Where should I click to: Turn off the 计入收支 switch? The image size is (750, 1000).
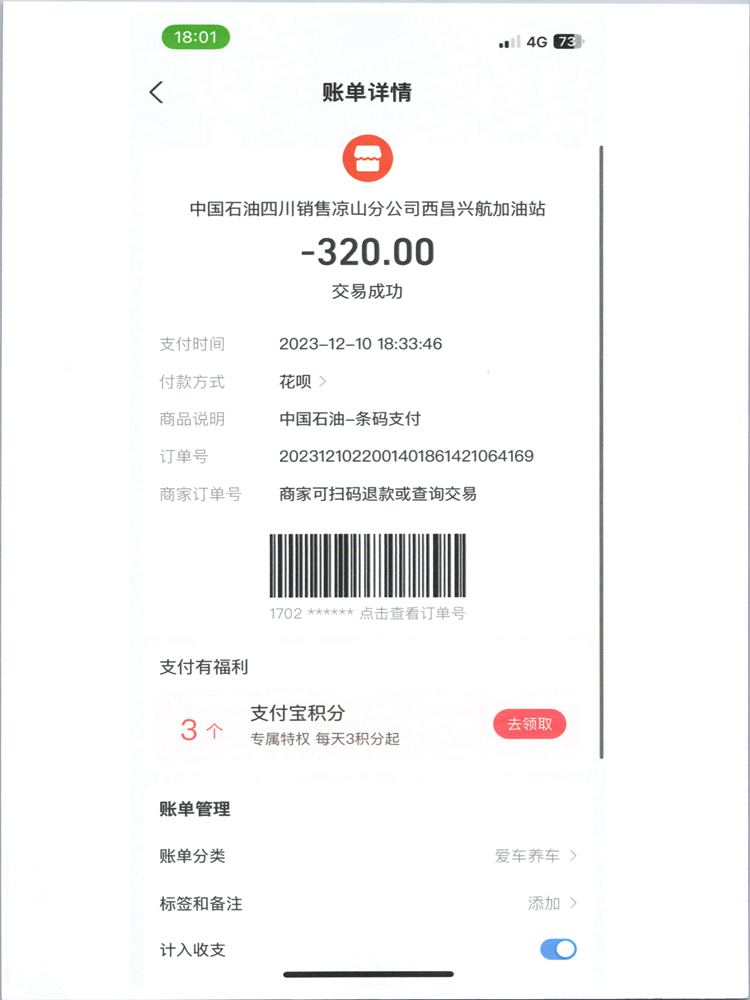click(x=558, y=949)
